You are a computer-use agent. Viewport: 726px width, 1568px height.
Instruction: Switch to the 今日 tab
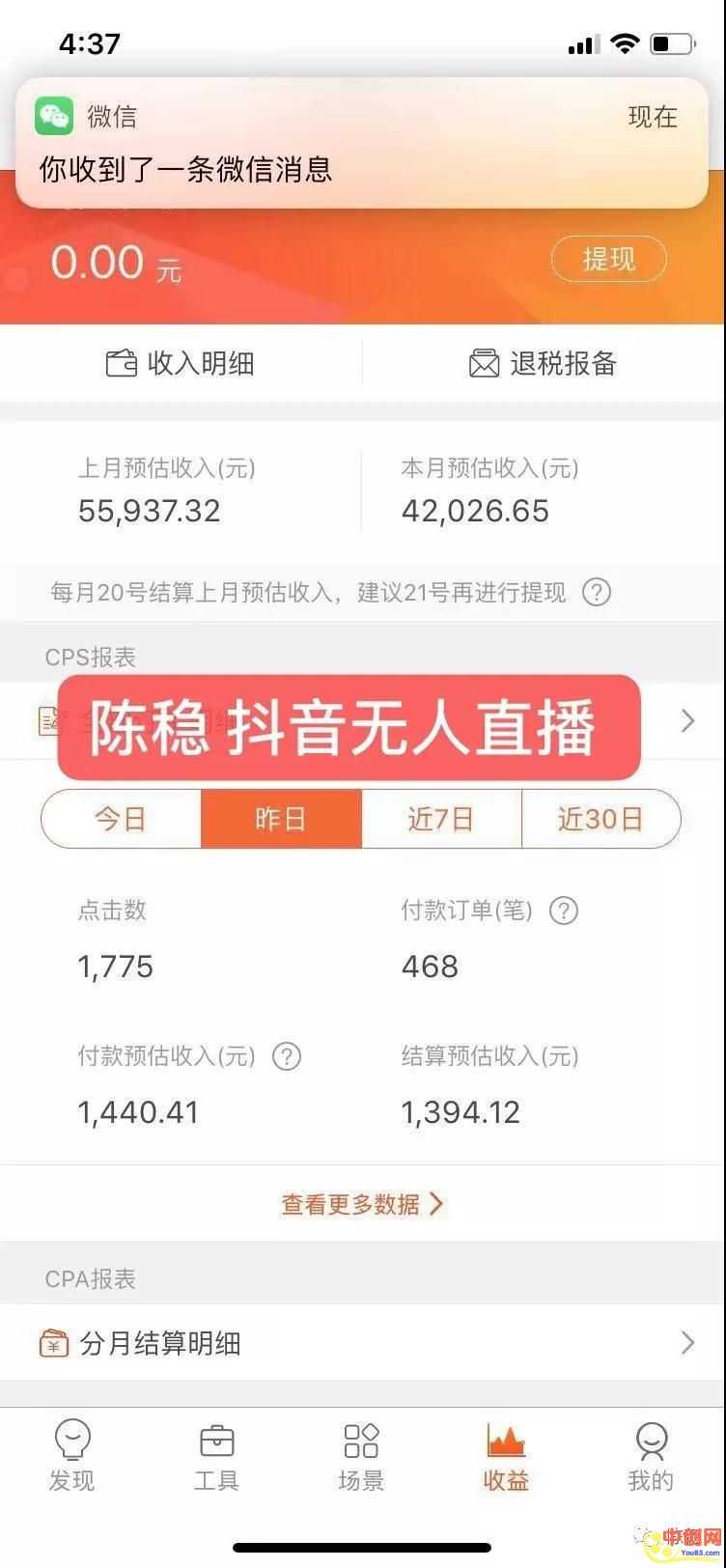point(121,819)
